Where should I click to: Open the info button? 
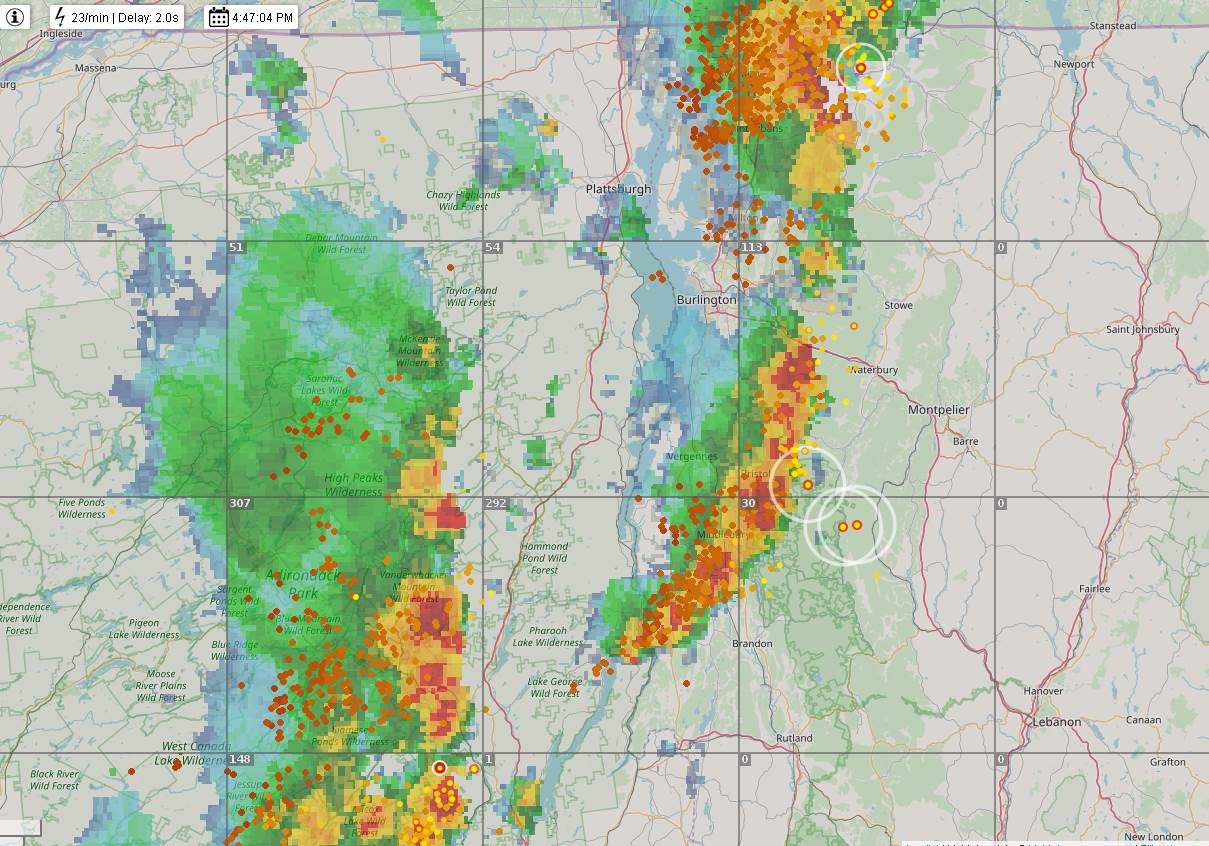(15, 16)
